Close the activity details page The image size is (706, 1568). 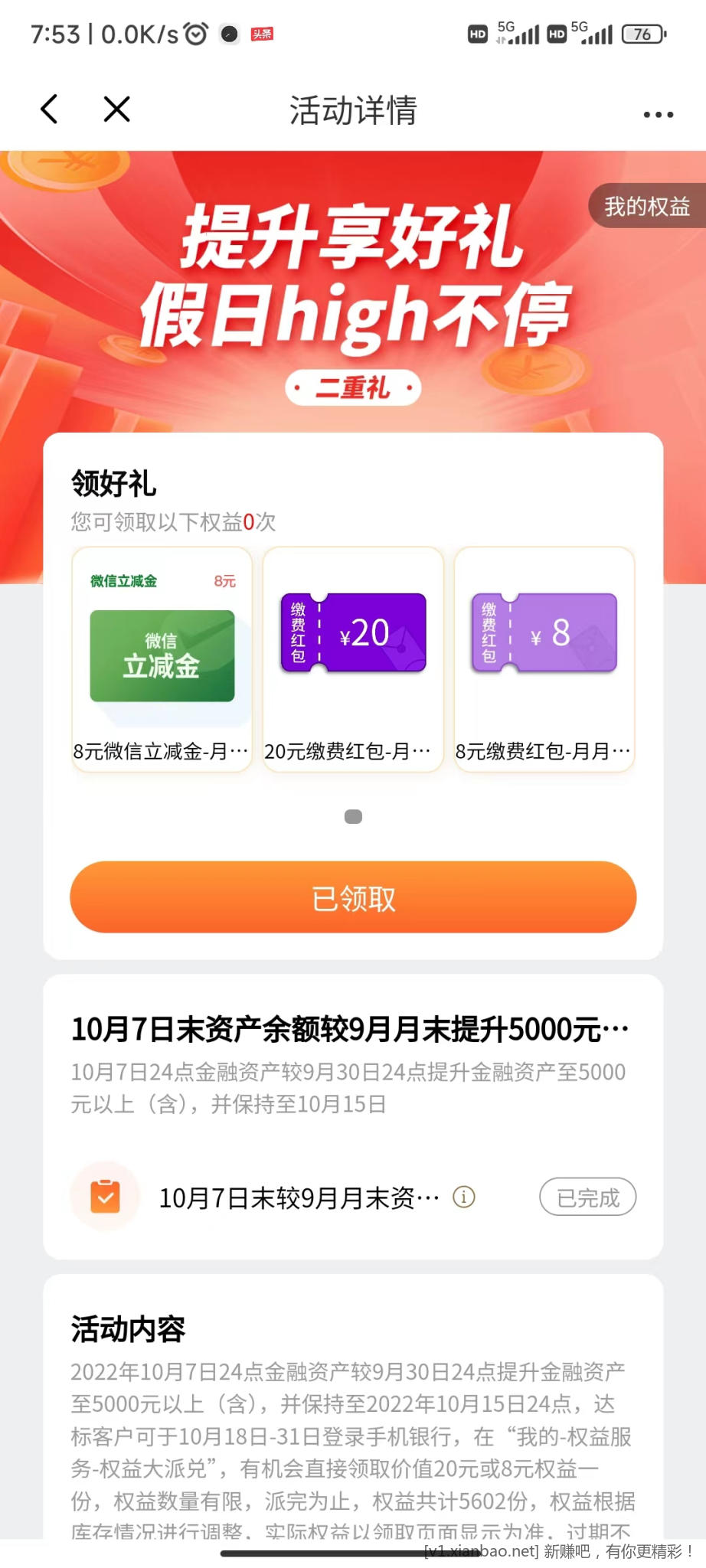(x=116, y=109)
